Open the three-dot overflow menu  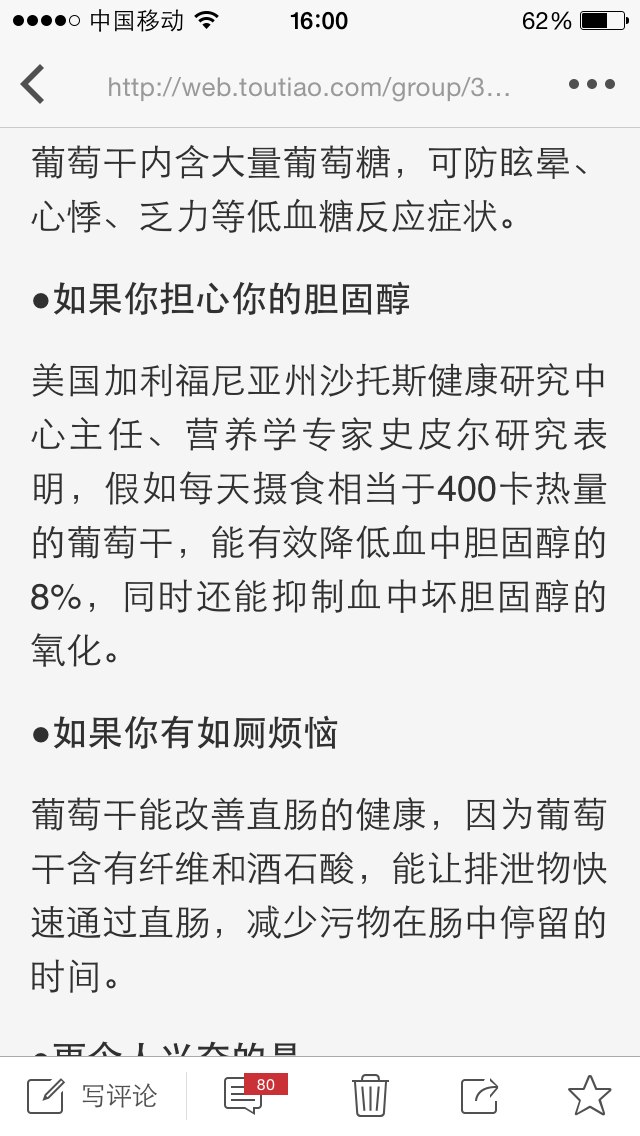(591, 84)
